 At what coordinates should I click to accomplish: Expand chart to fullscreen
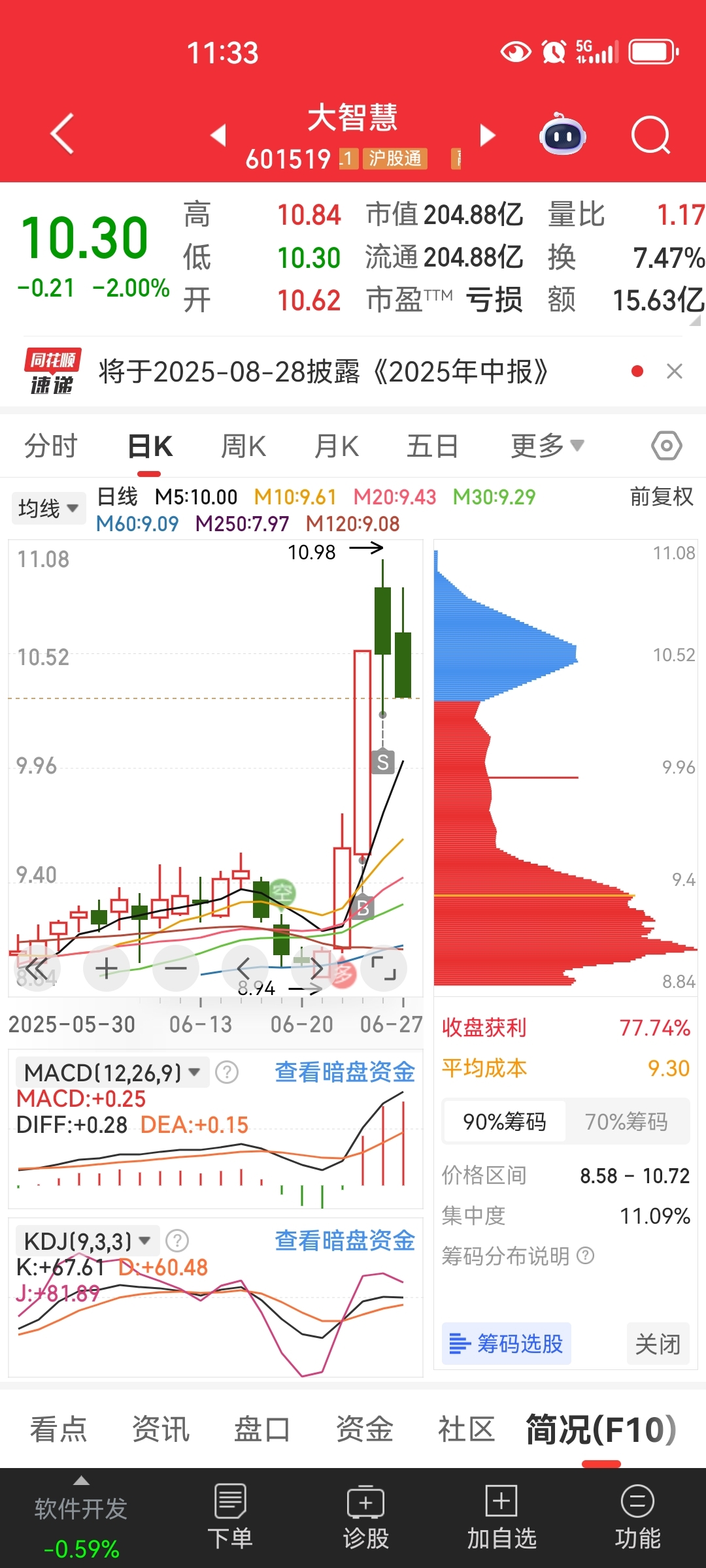click(384, 968)
